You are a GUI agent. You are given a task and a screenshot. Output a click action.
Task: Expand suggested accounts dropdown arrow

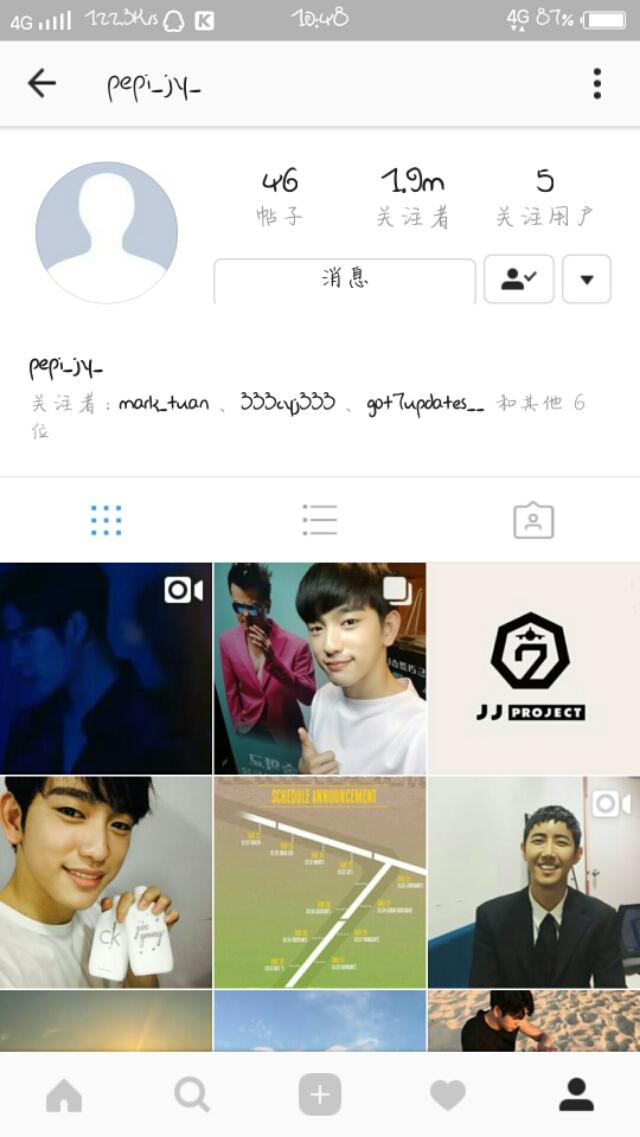tap(587, 280)
